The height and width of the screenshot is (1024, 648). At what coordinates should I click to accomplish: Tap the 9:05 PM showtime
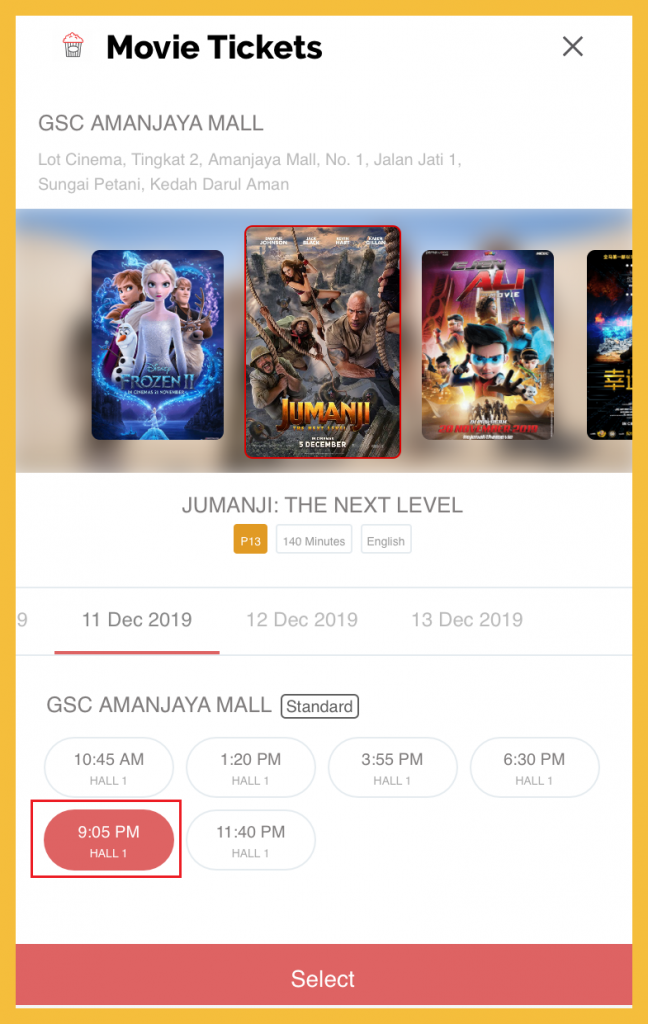(109, 840)
